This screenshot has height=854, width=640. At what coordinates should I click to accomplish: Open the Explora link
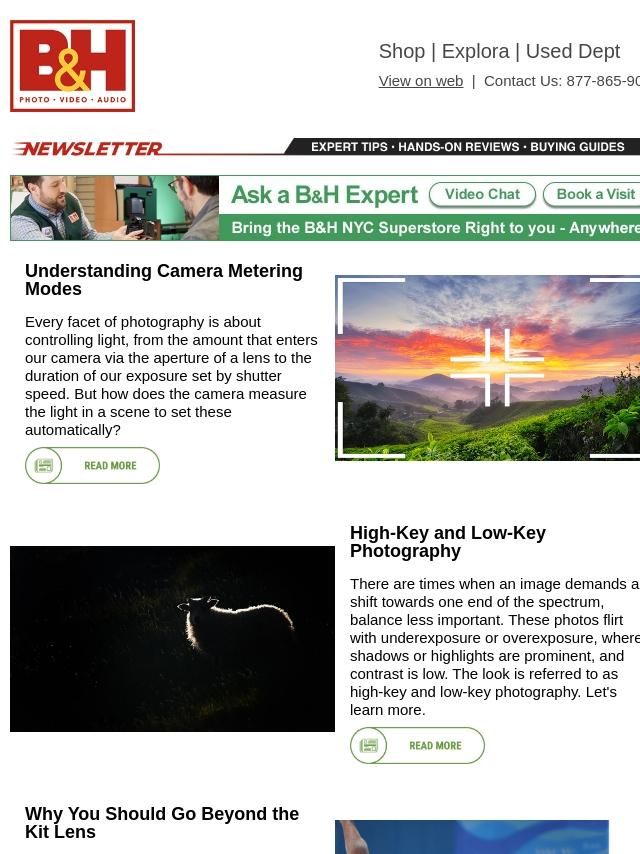(475, 51)
